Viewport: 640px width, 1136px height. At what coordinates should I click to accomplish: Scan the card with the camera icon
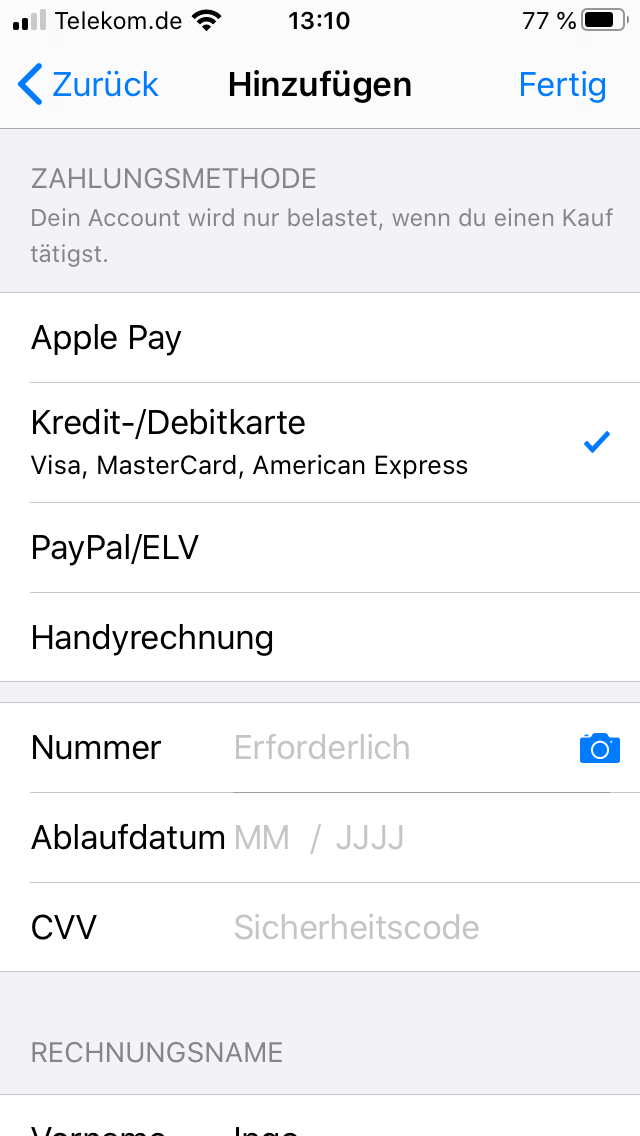(x=600, y=748)
